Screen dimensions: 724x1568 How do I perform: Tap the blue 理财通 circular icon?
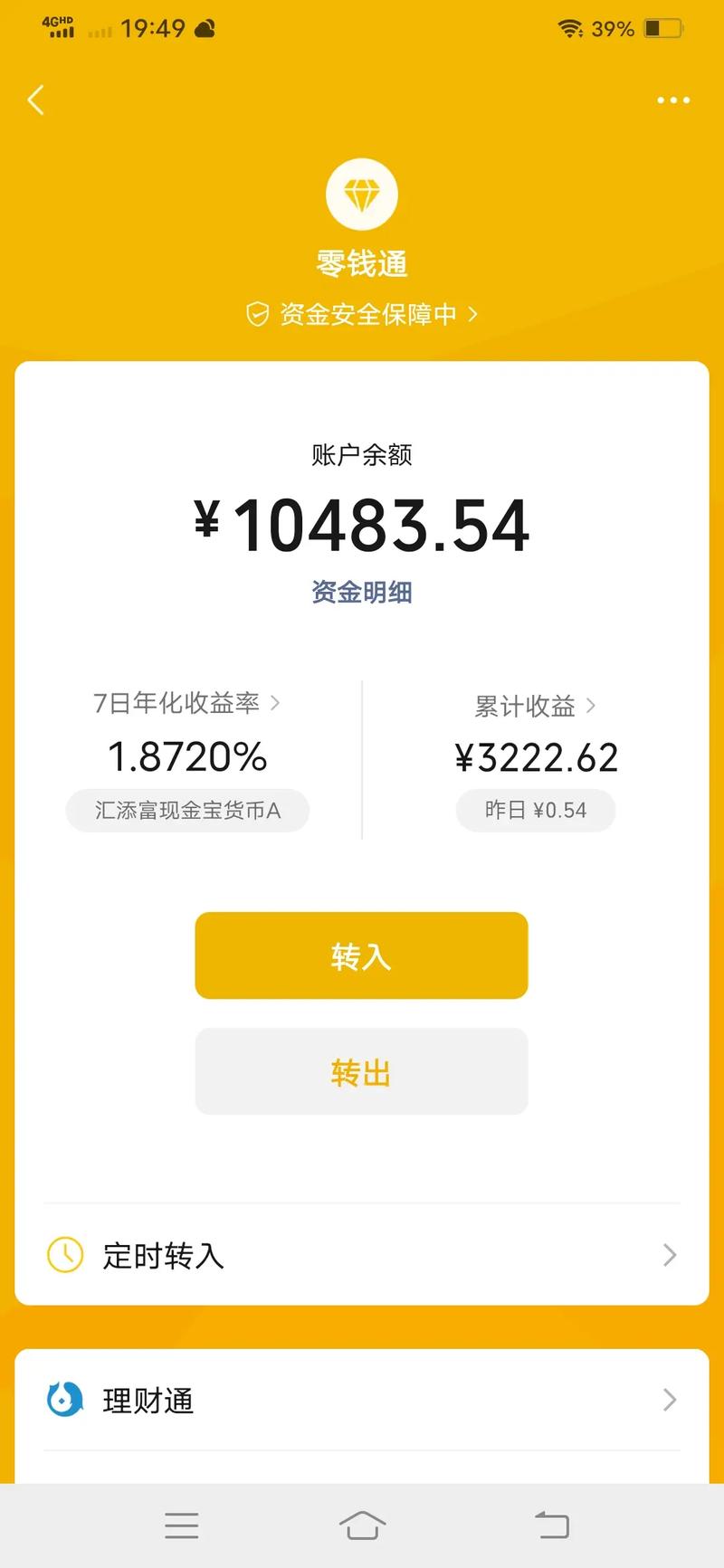pyautogui.click(x=64, y=1400)
